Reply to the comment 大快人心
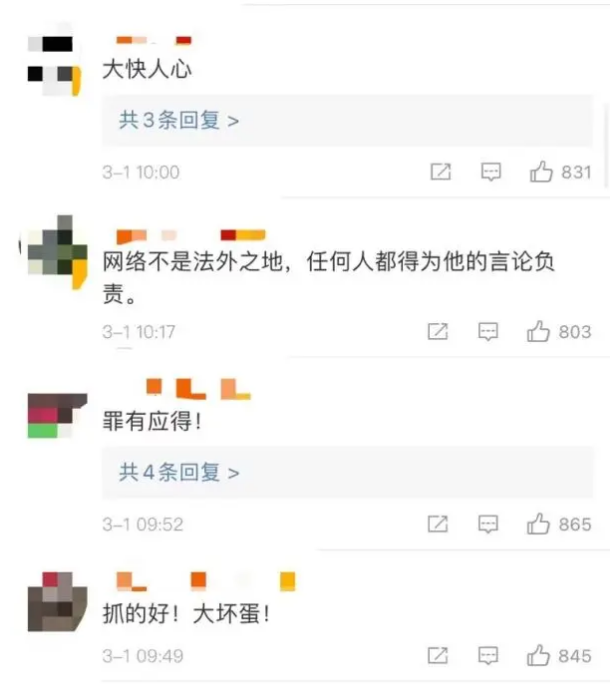 pyautogui.click(x=490, y=172)
